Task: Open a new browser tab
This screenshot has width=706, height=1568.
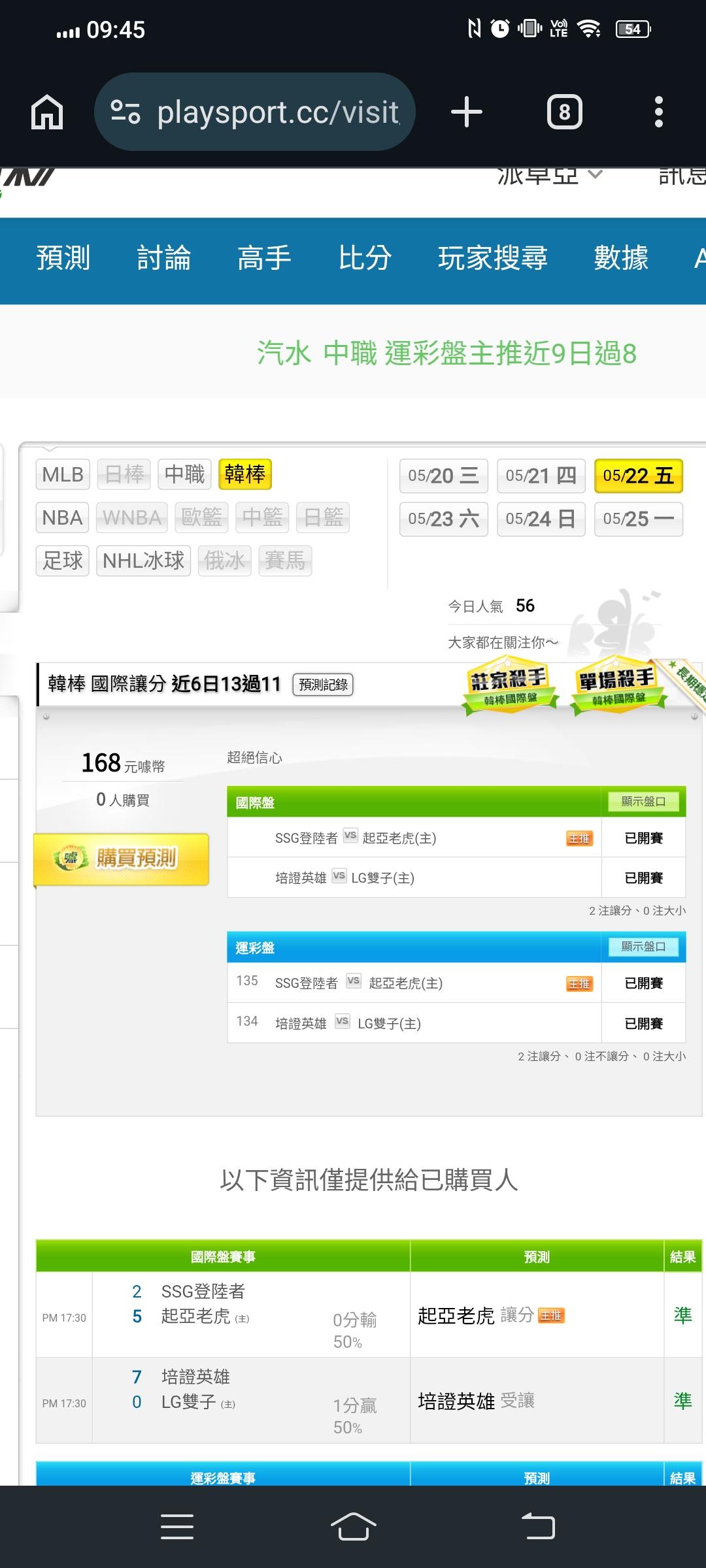Action: (x=467, y=112)
